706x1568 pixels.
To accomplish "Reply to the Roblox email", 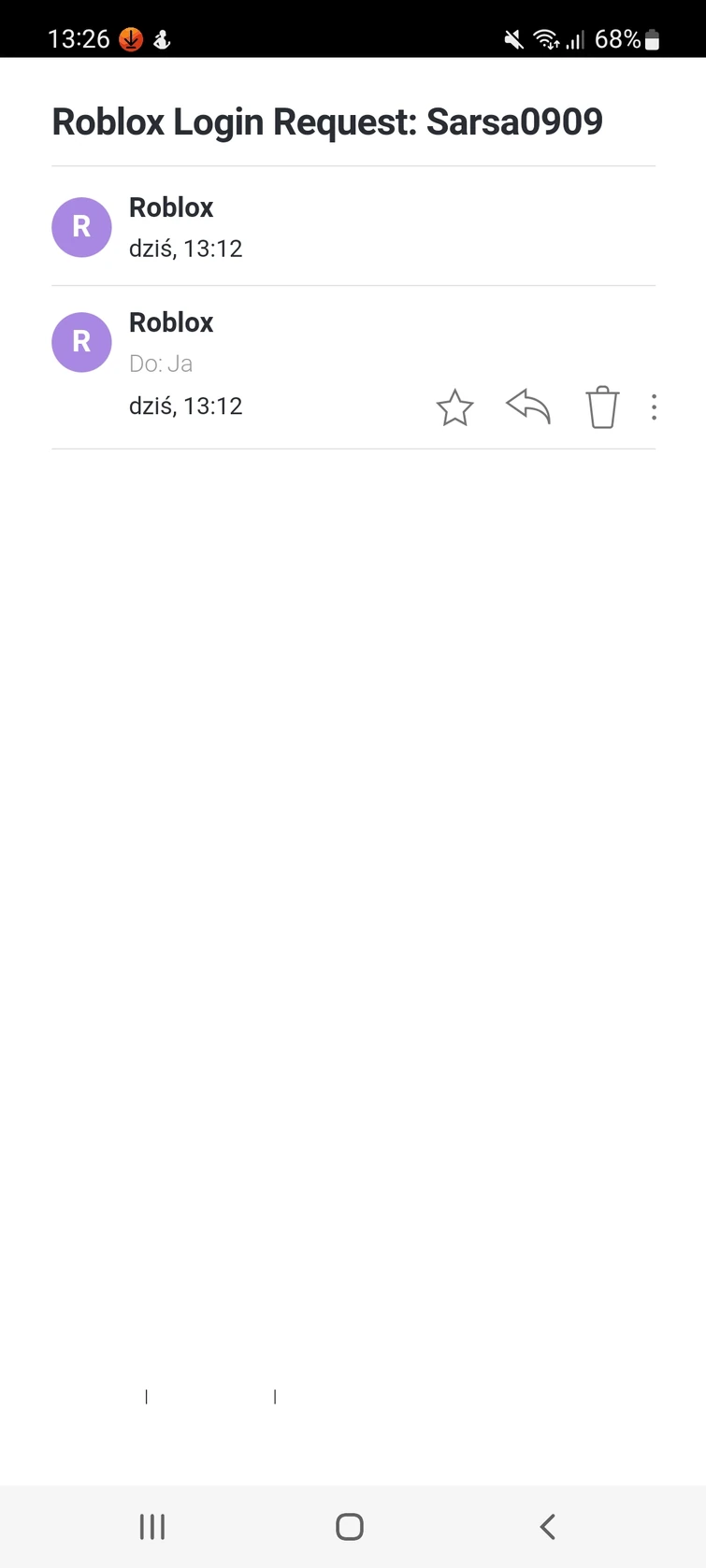I will [x=528, y=407].
